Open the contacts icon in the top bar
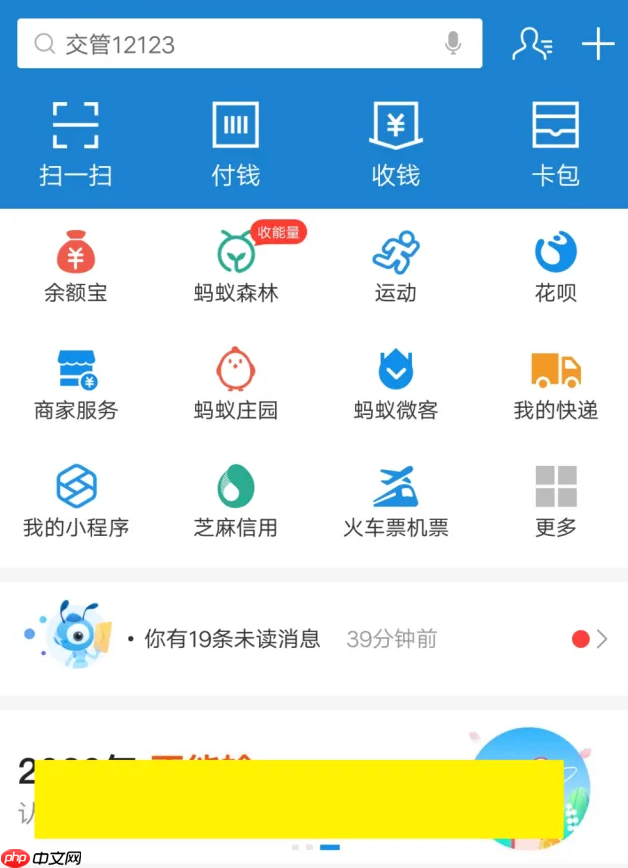The width and height of the screenshot is (628, 868). coord(531,44)
